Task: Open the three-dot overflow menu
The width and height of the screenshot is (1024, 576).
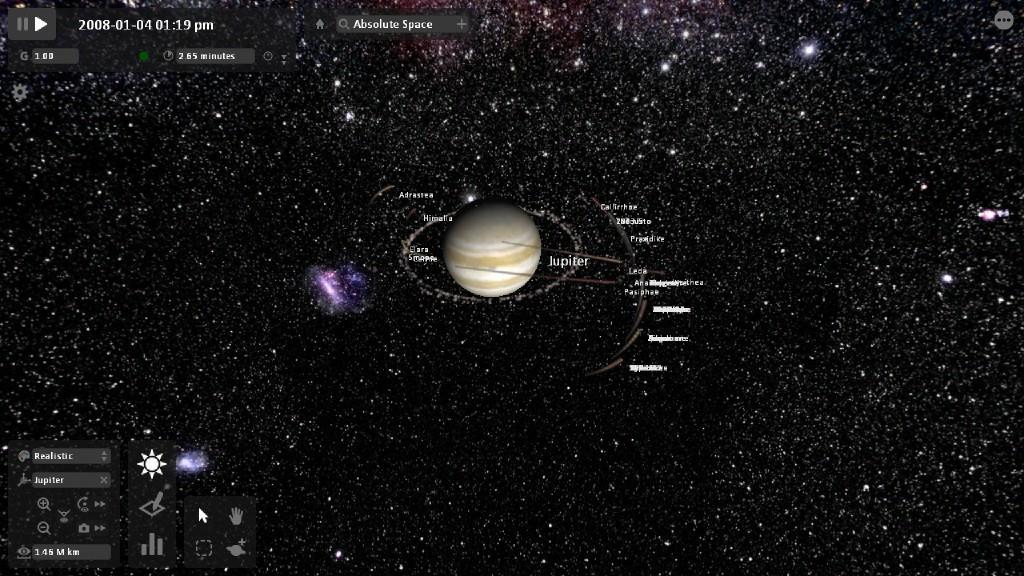Action: 1003,21
